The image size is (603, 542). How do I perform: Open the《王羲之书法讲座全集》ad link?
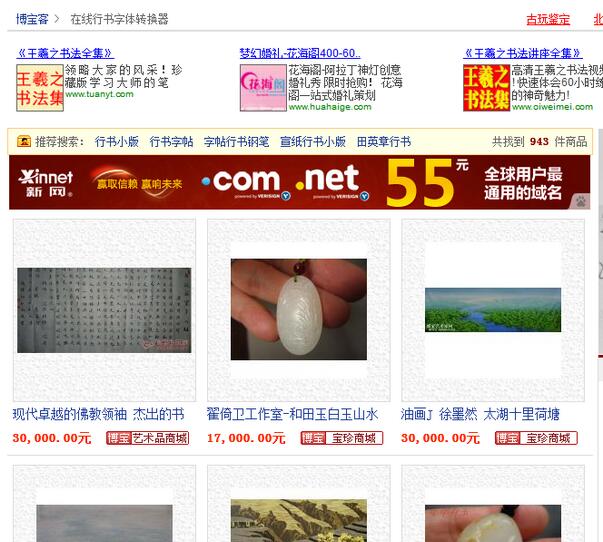523,53
